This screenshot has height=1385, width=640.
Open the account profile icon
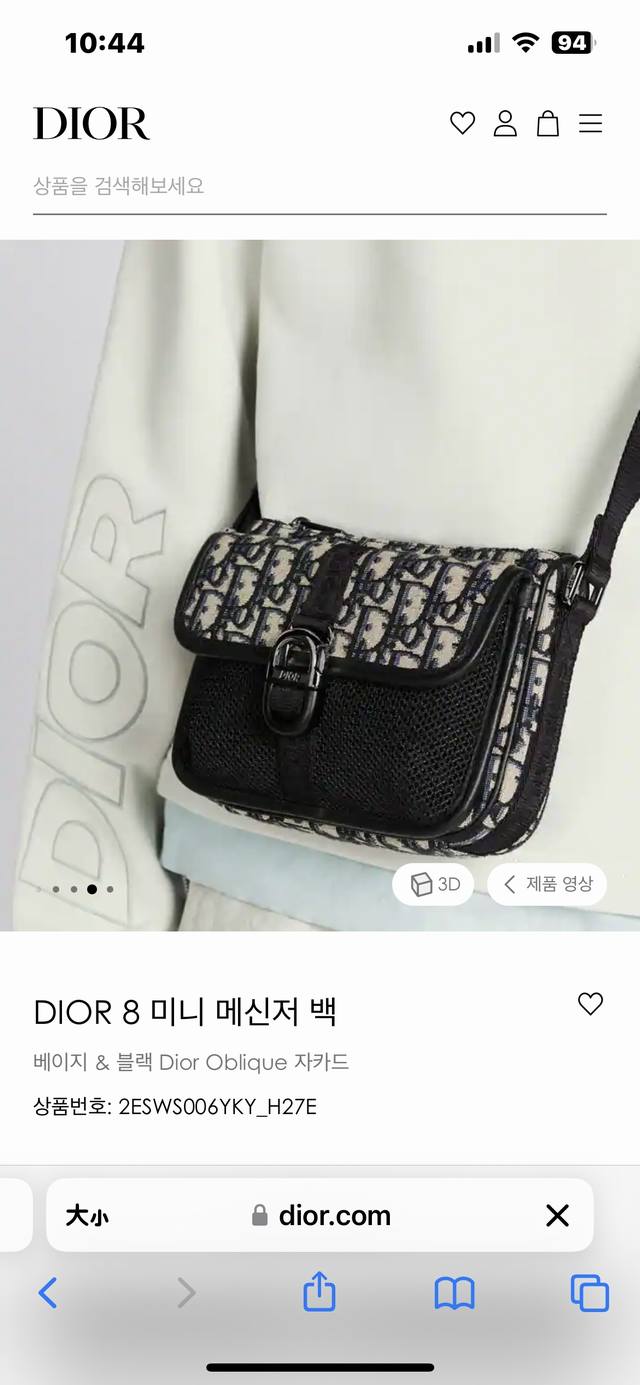click(x=505, y=124)
